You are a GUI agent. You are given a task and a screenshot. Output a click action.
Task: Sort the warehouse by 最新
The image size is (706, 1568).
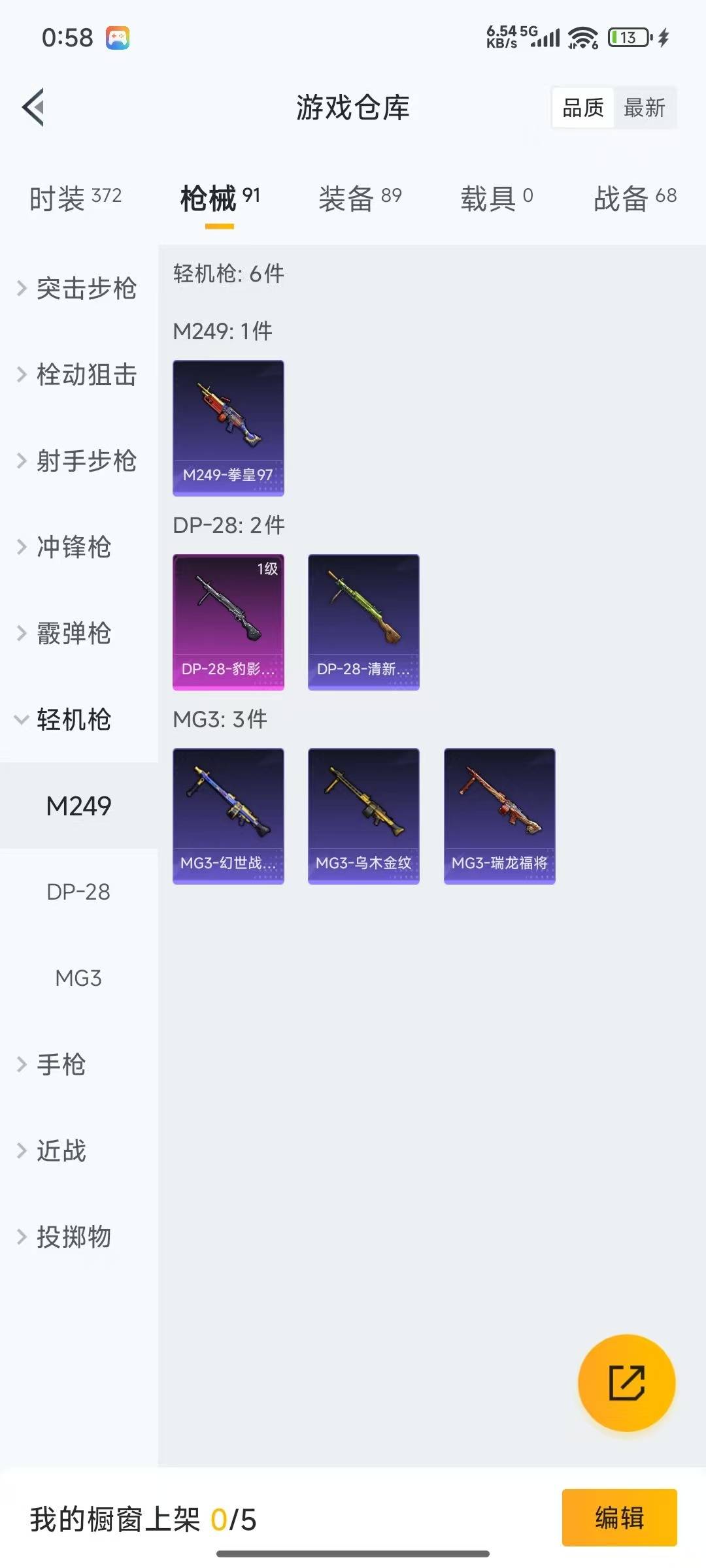click(644, 108)
